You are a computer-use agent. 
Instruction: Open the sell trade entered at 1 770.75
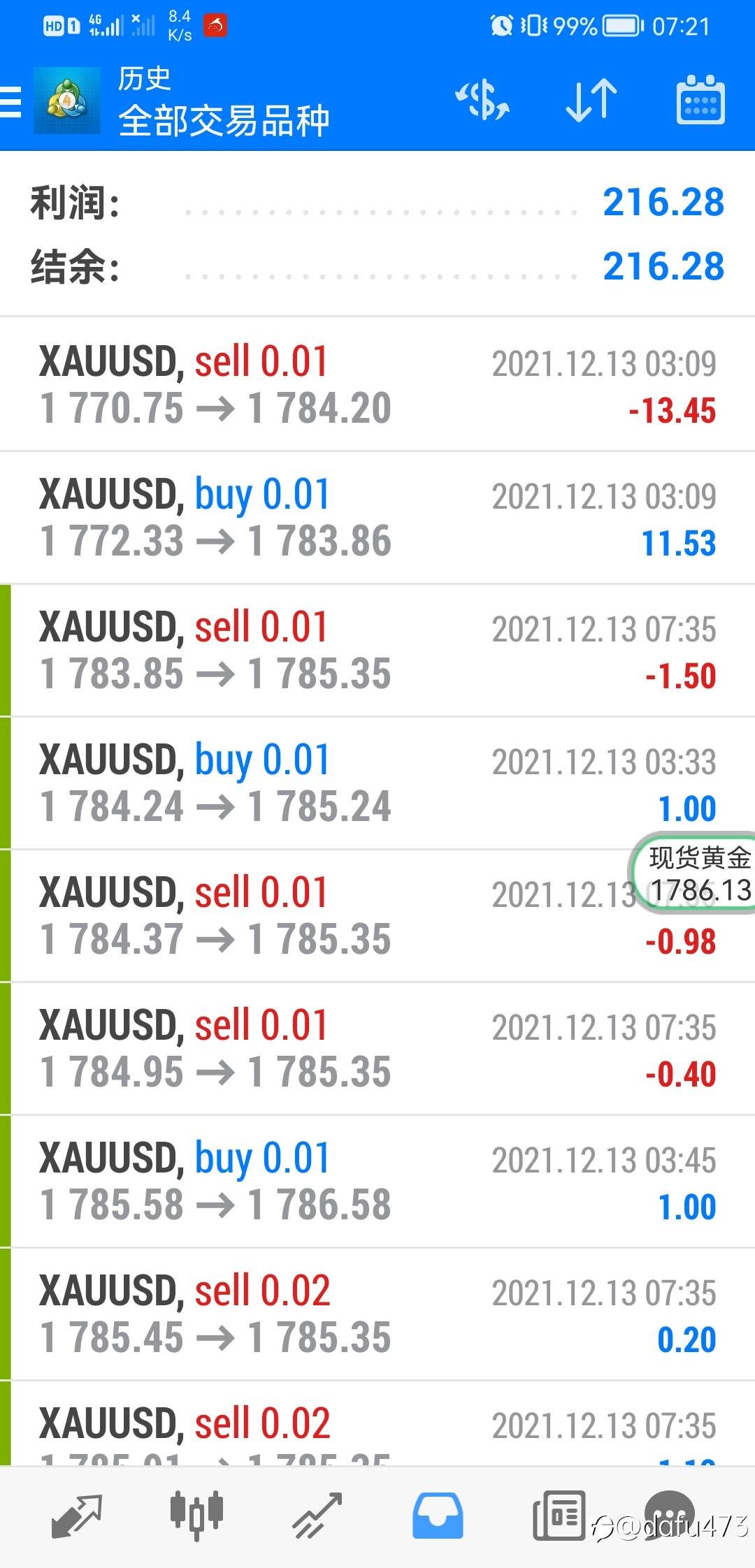[377, 384]
